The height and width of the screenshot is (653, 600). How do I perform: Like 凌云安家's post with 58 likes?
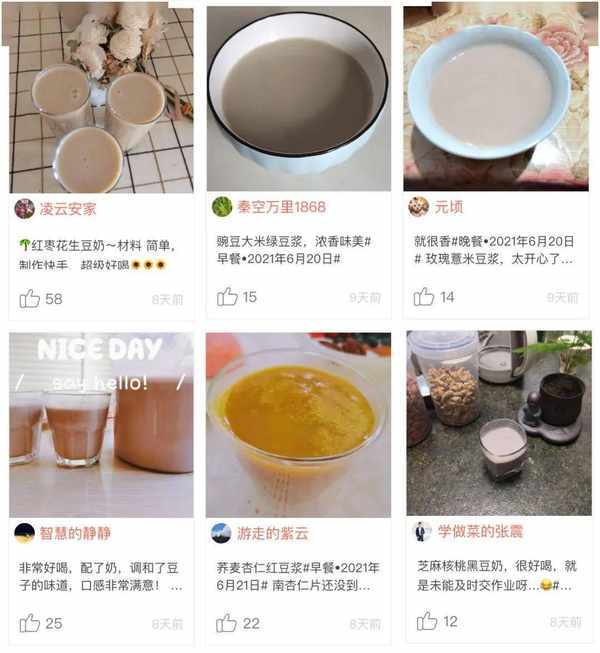[30, 298]
